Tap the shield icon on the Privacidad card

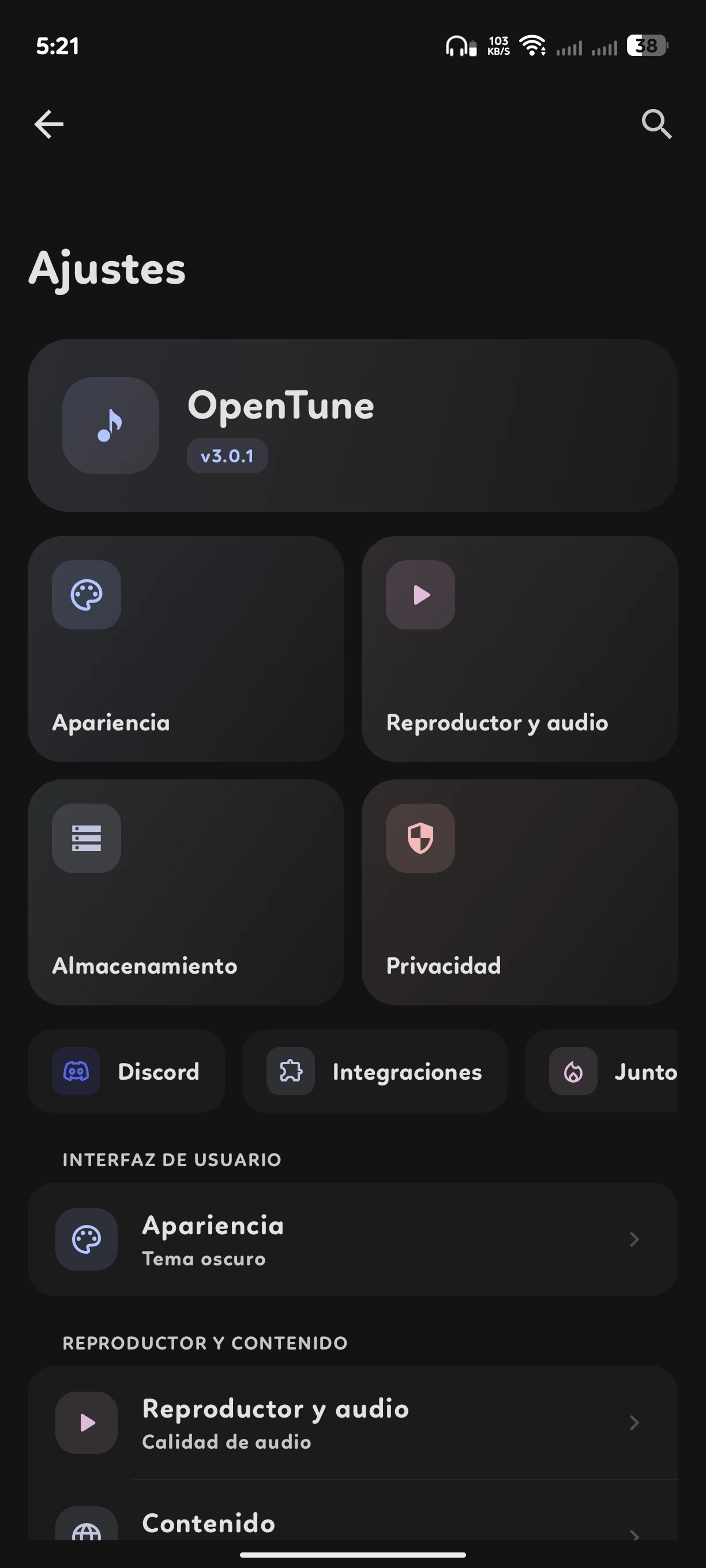tap(420, 838)
